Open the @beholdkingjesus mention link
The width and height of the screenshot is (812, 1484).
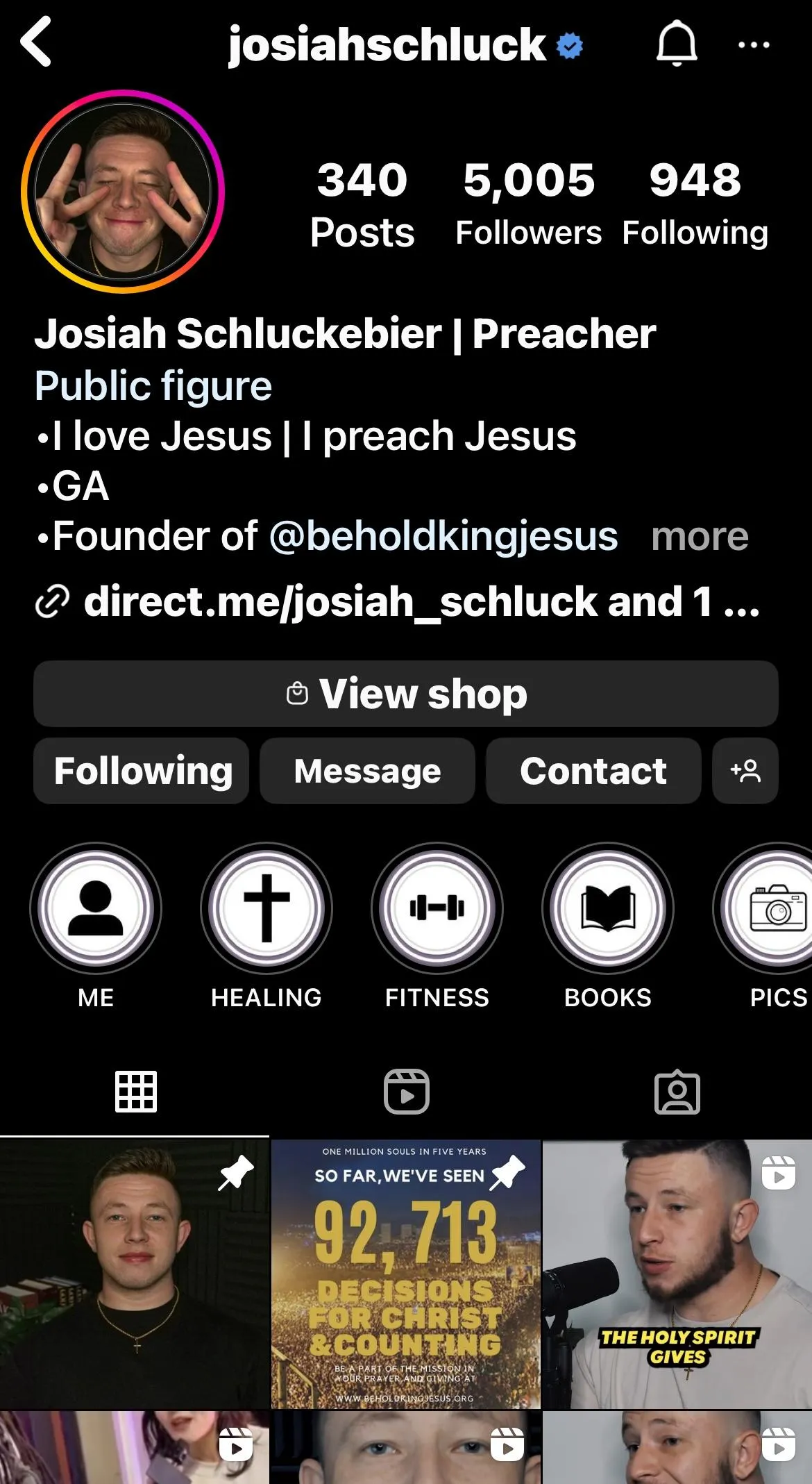pyautogui.click(x=443, y=536)
